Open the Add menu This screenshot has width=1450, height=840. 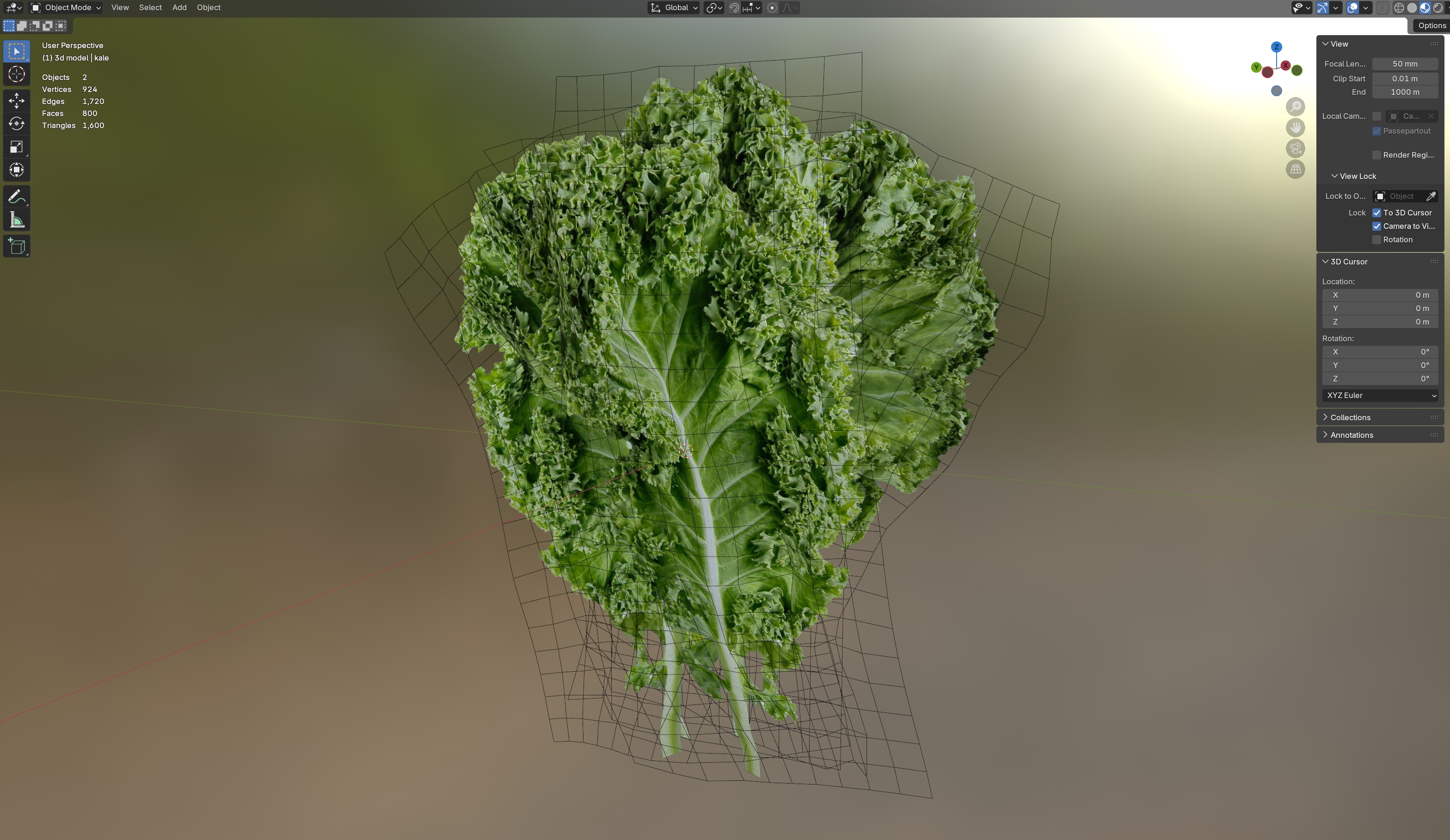click(x=179, y=7)
